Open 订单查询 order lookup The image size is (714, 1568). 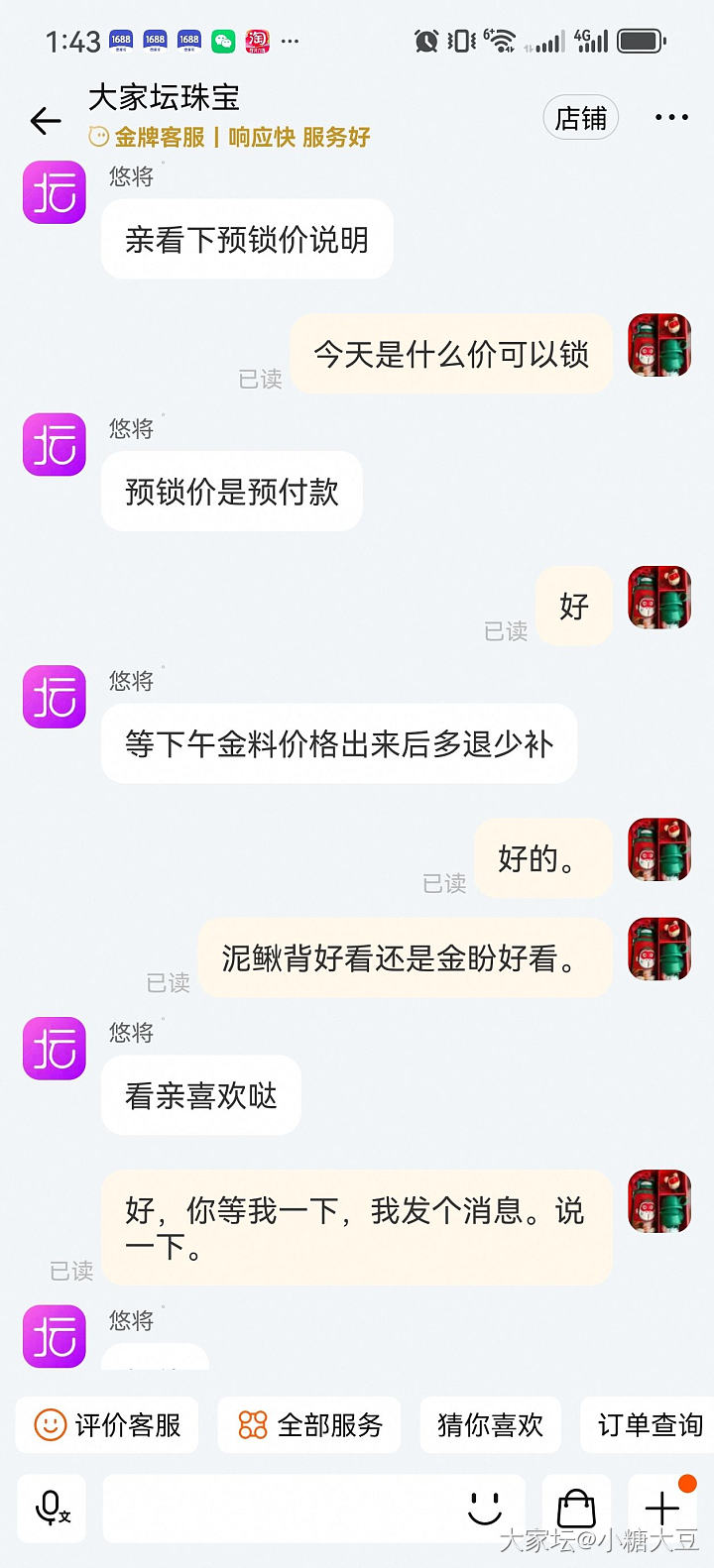650,1425
